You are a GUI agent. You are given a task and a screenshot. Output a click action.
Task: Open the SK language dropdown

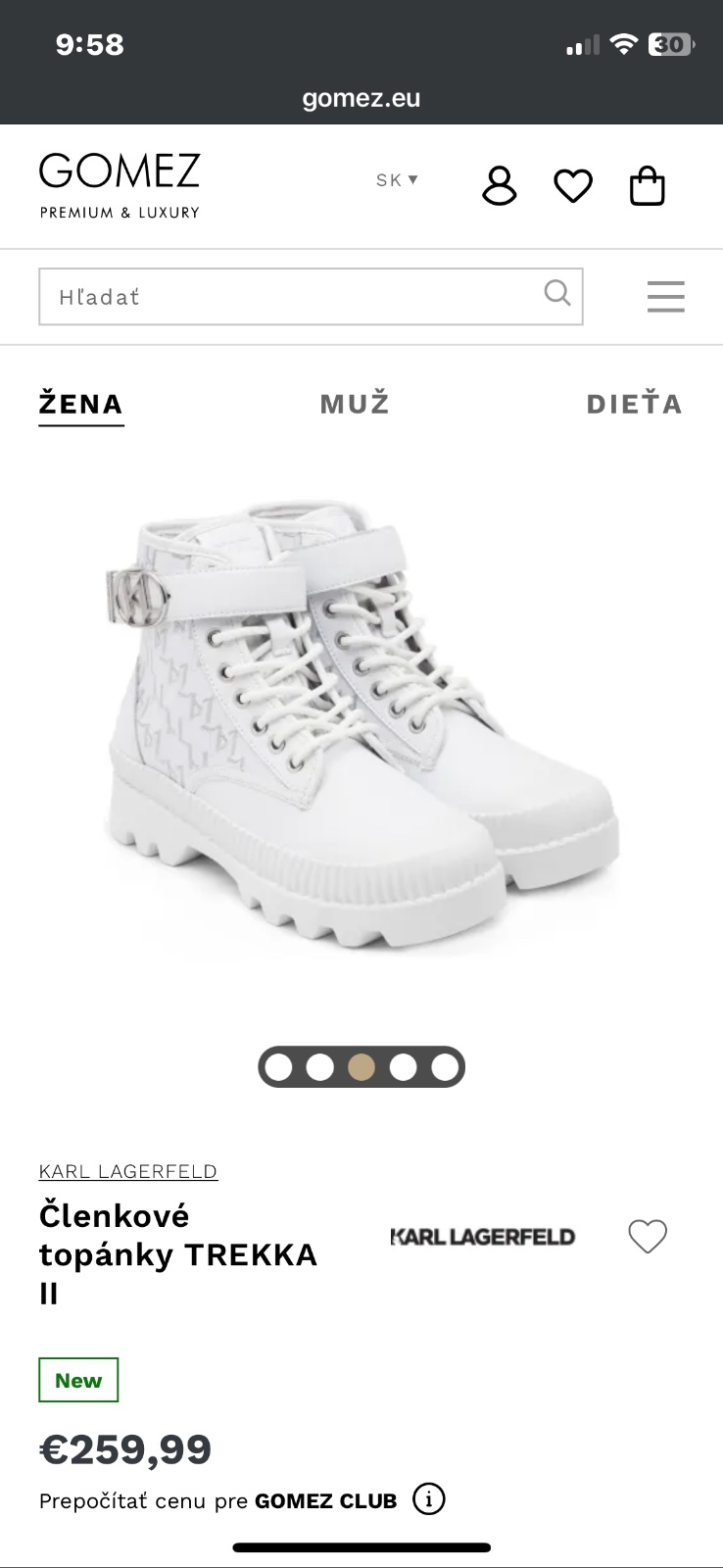tap(397, 179)
